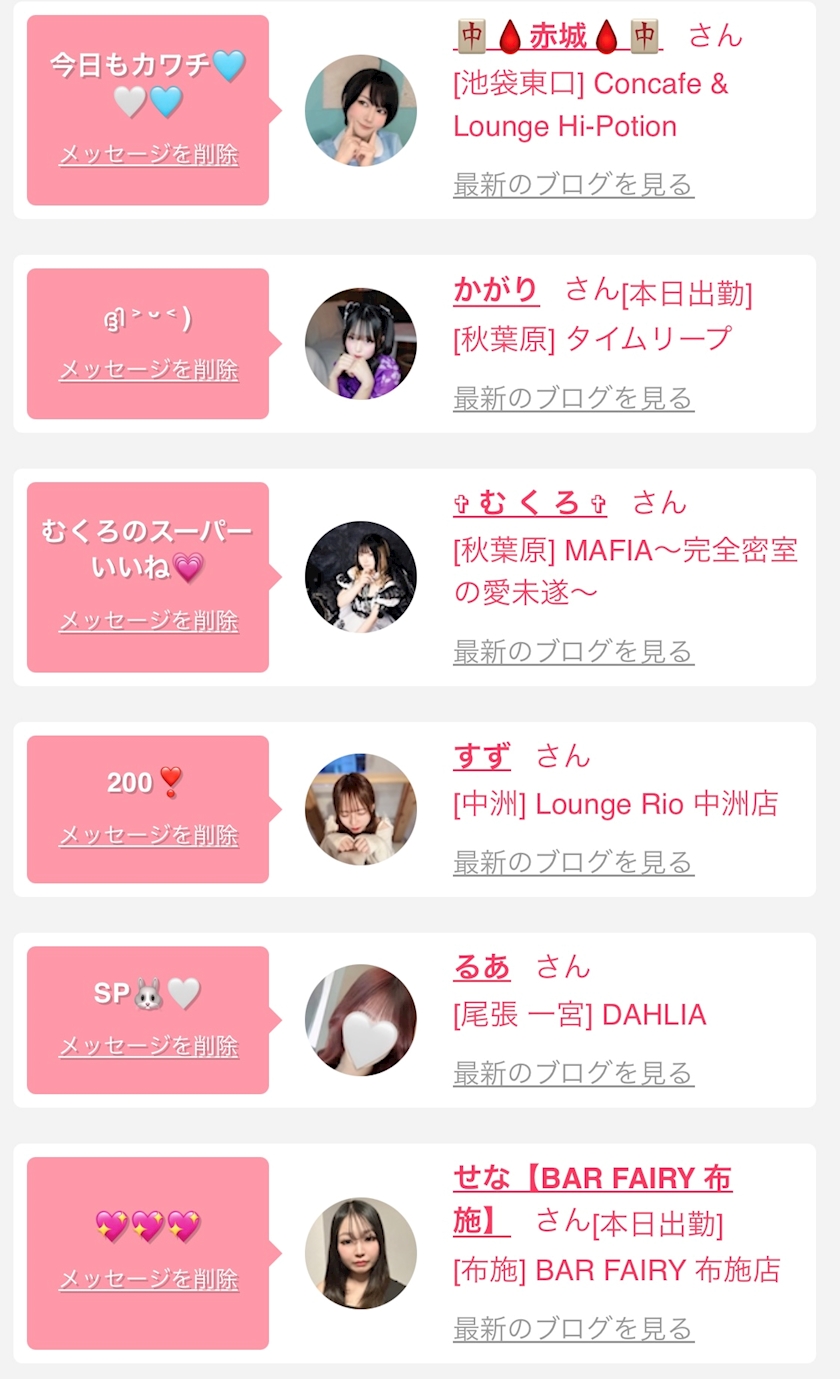840x1379 pixels.
Task: Open 赤城's profile photo
Action: [360, 110]
